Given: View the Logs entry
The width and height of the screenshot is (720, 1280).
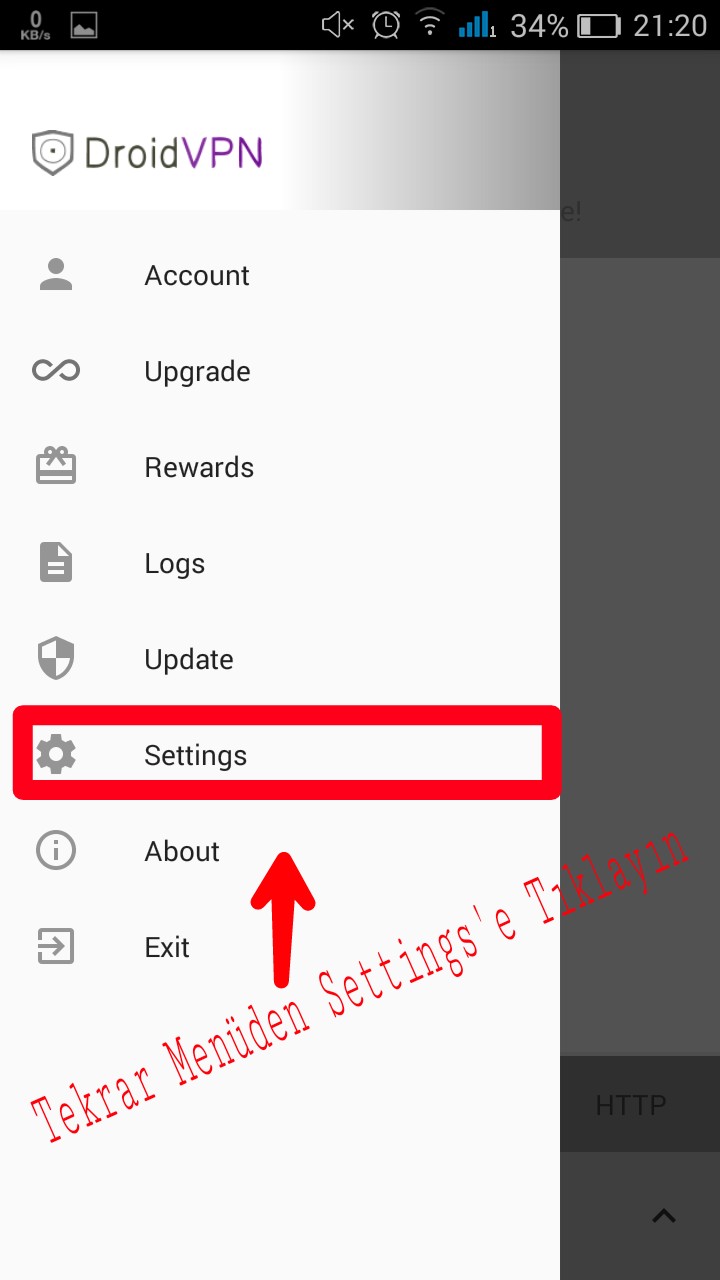Looking at the screenshot, I should tap(280, 564).
